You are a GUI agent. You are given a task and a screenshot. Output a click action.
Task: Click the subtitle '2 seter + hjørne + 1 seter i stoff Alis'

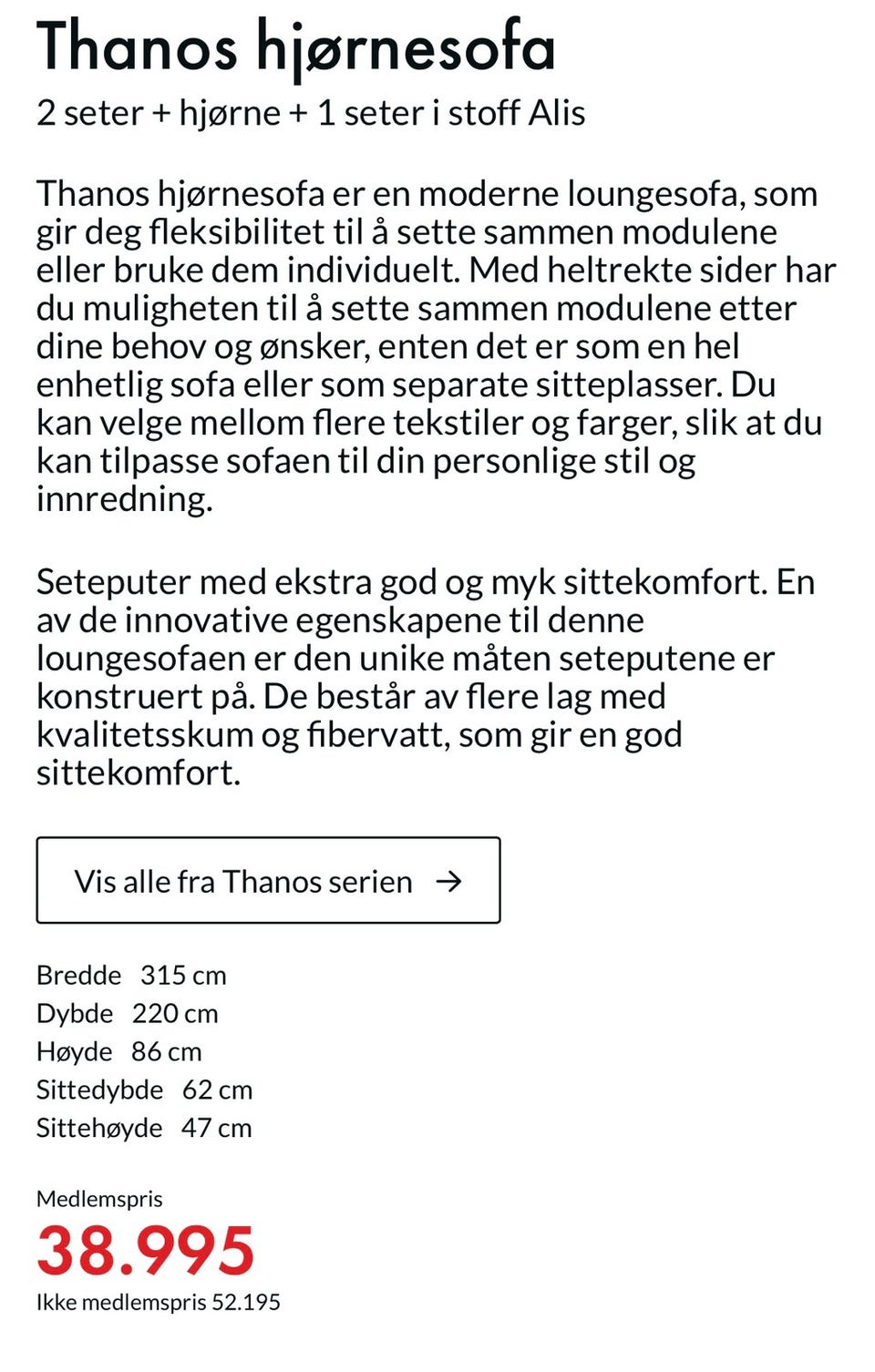point(313,114)
